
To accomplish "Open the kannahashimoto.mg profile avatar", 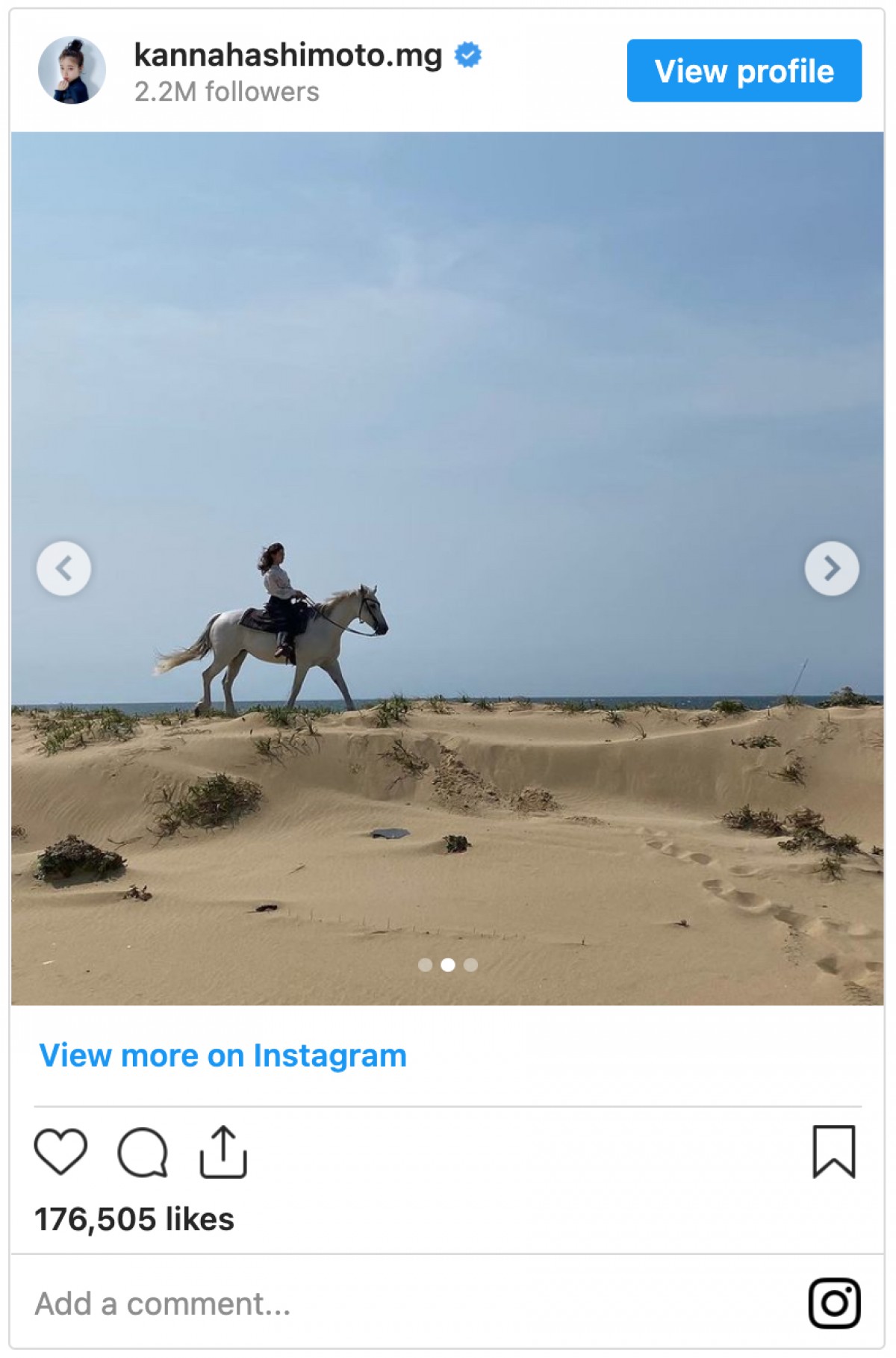I will coord(72,70).
